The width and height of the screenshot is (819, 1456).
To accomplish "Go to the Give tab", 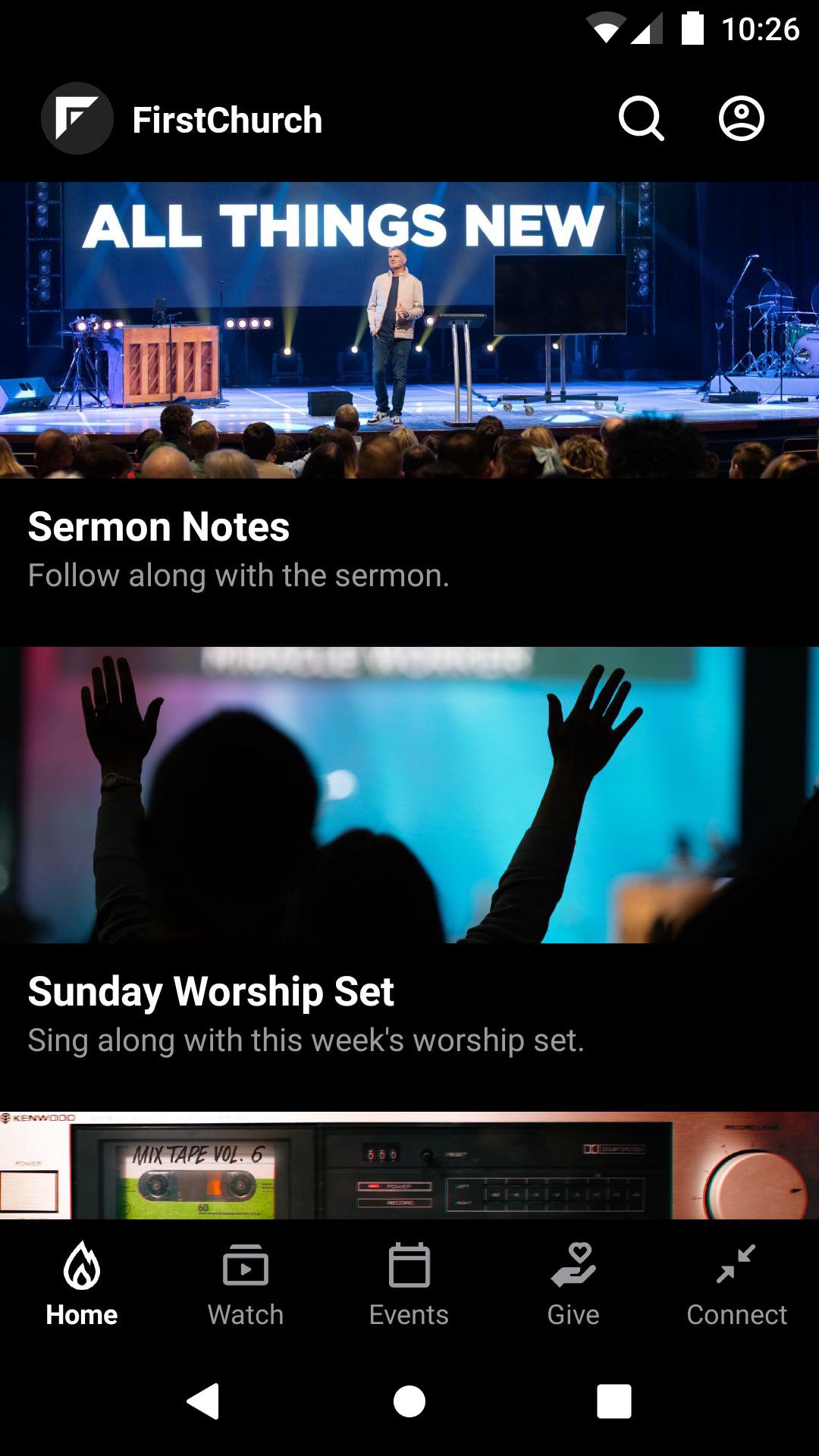I will click(573, 1281).
